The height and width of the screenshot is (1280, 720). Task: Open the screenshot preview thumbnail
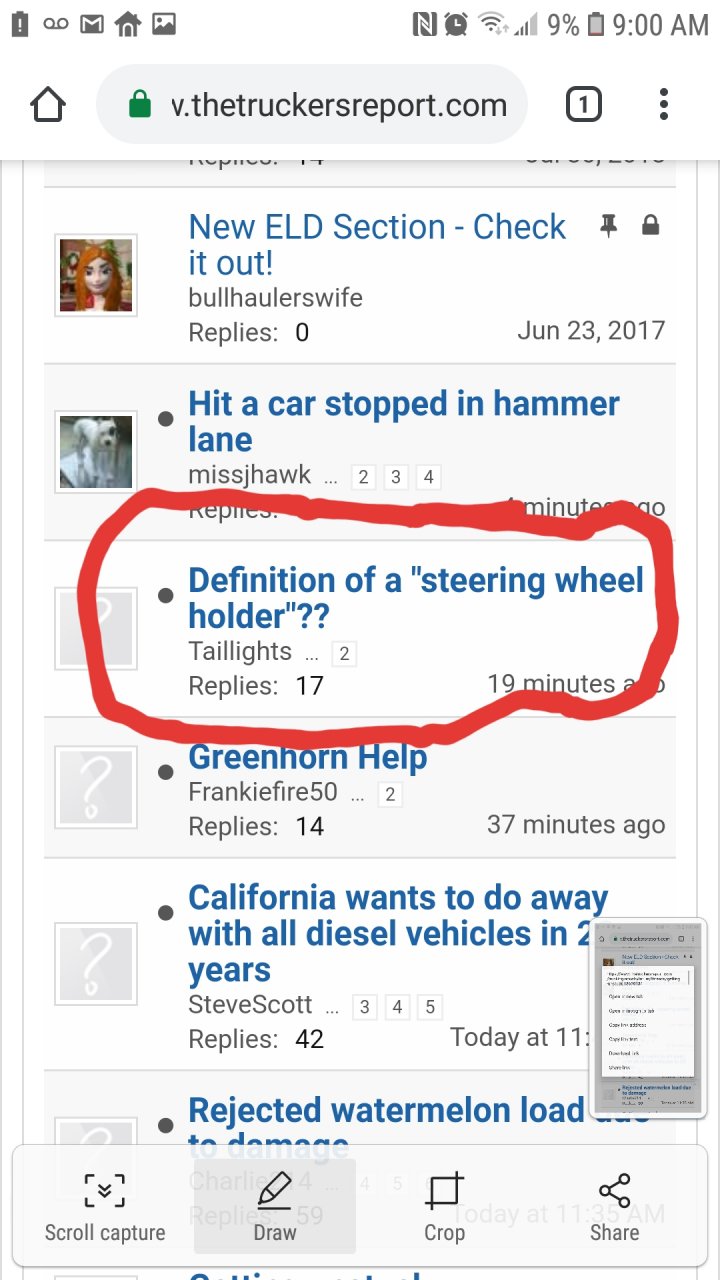pos(648,1017)
